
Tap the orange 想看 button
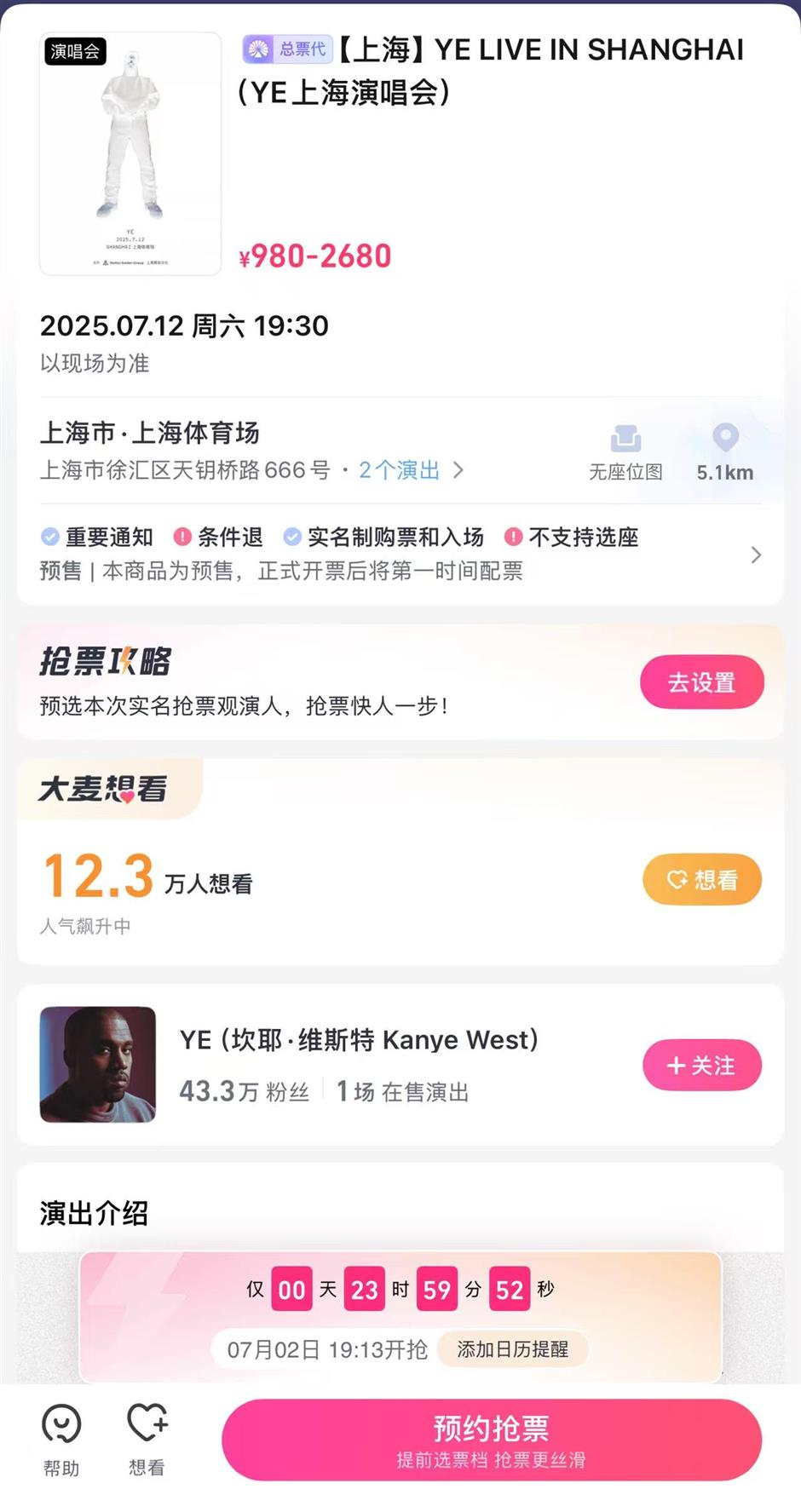click(x=701, y=879)
